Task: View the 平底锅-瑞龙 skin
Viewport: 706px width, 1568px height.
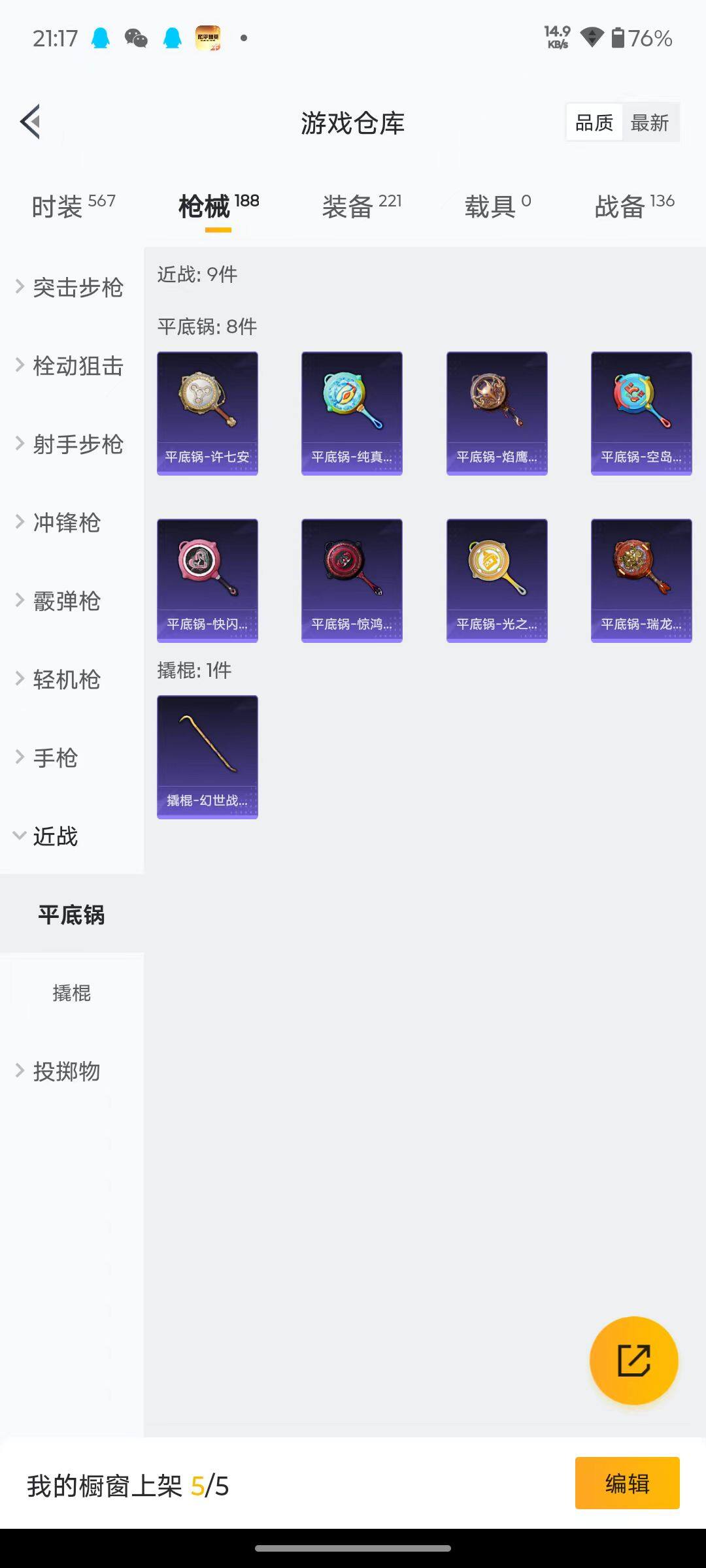Action: click(x=641, y=580)
